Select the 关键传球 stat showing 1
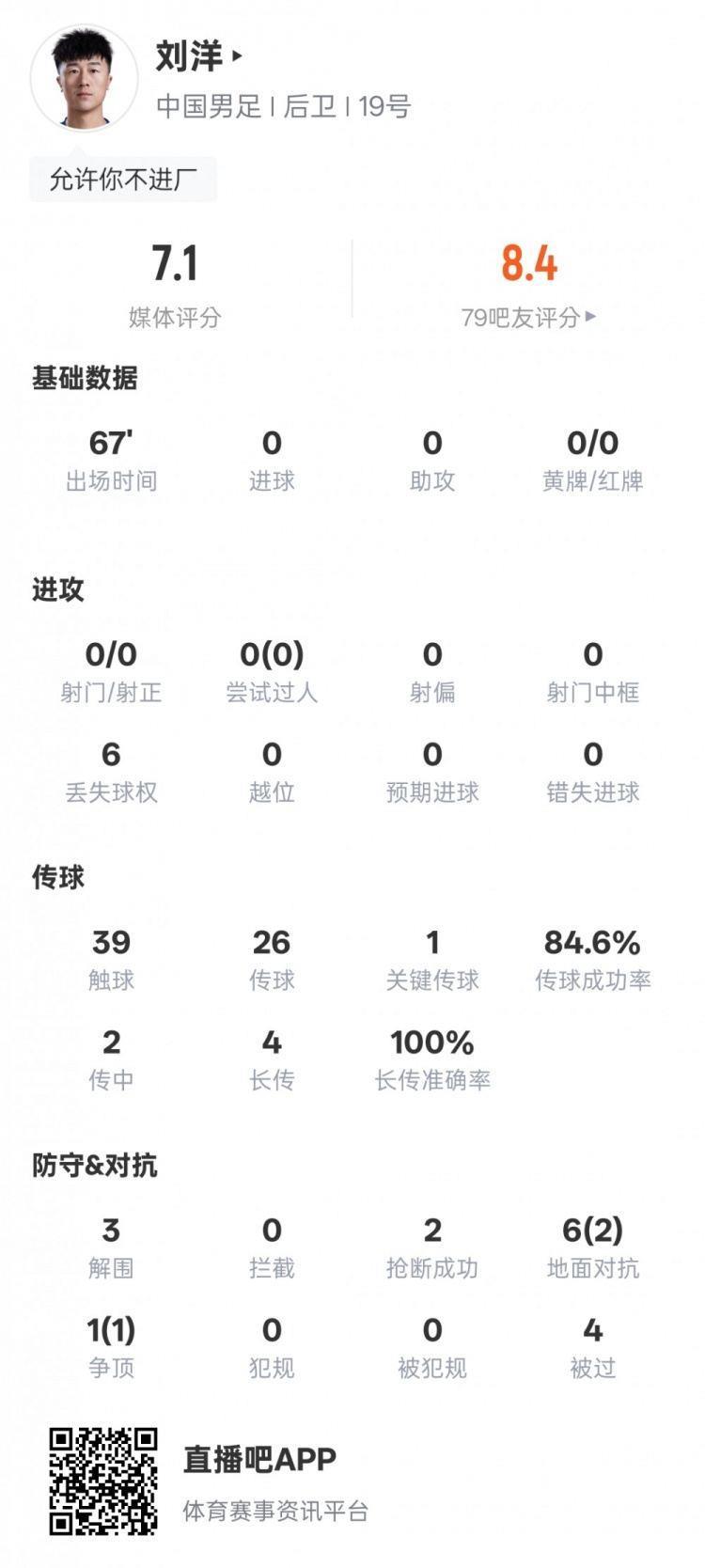 [x=430, y=959]
